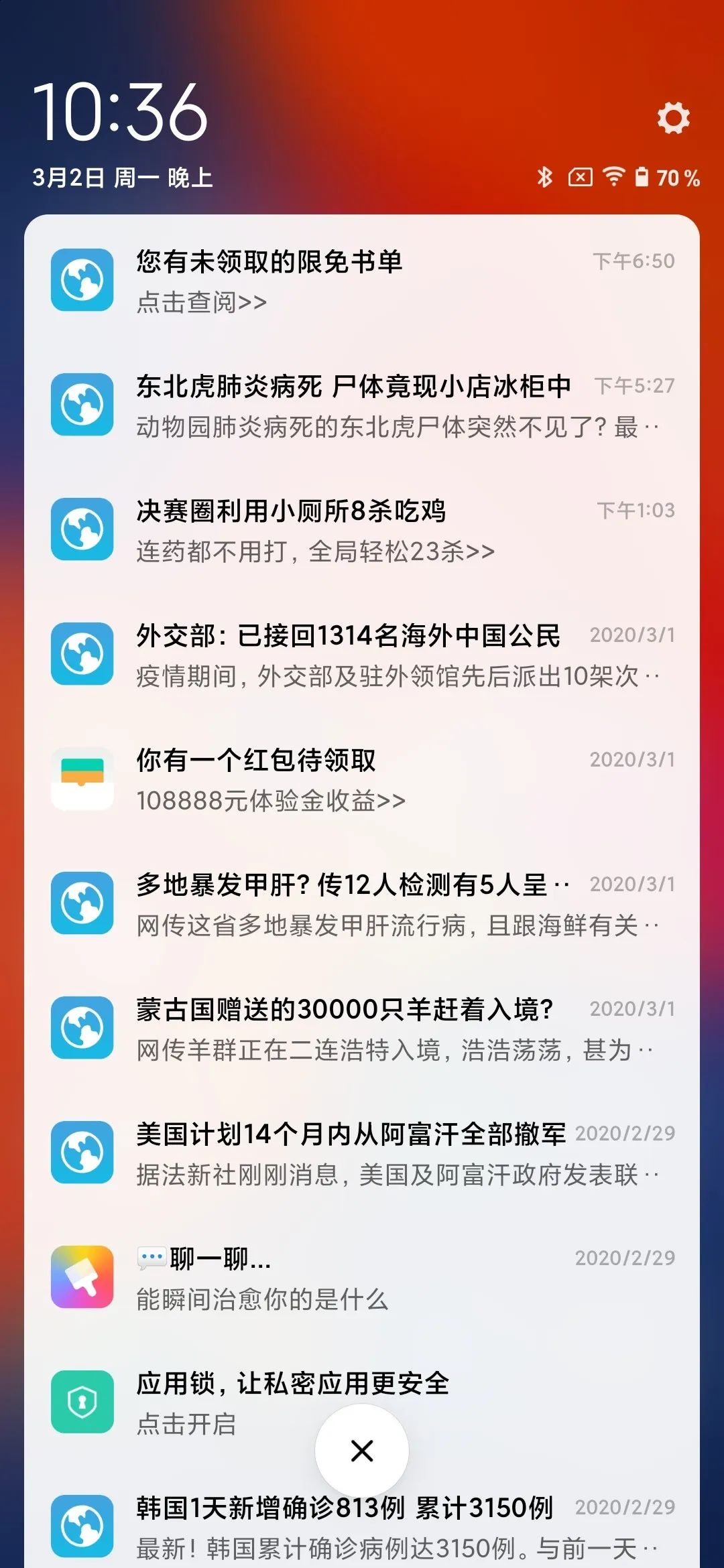This screenshot has height=1568, width=724.
Task: Open the 蒙古国赠送的30000只羊 notification
Action: [362, 1029]
